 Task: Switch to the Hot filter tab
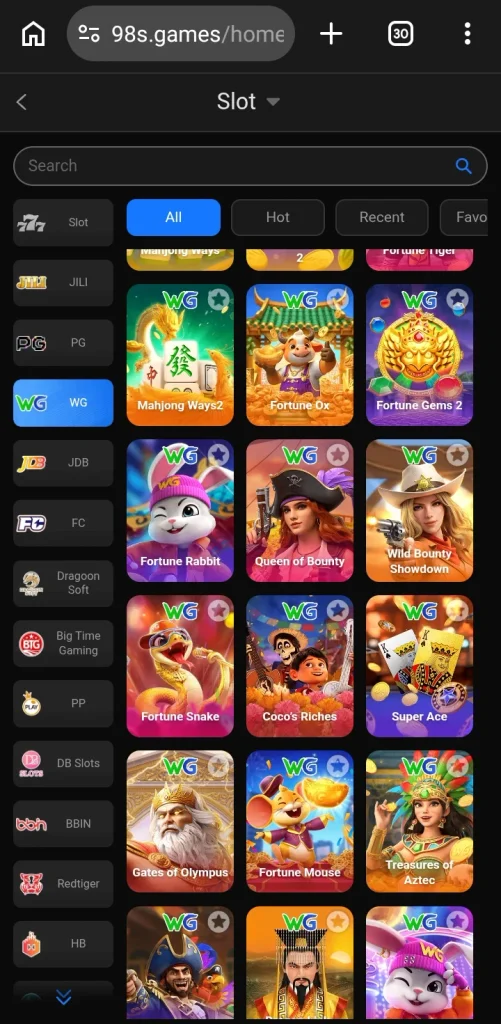(x=278, y=217)
